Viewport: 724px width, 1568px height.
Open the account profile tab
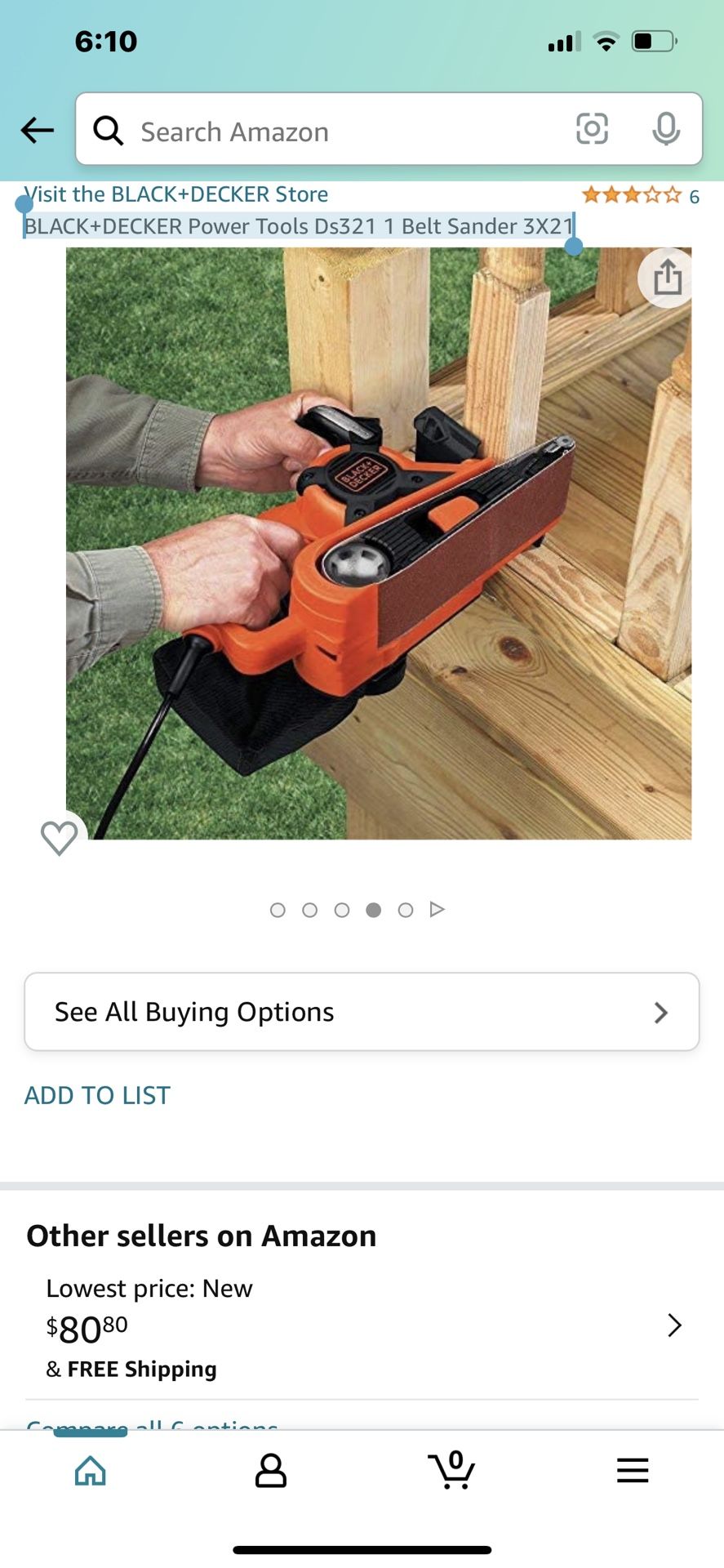[x=271, y=1471]
